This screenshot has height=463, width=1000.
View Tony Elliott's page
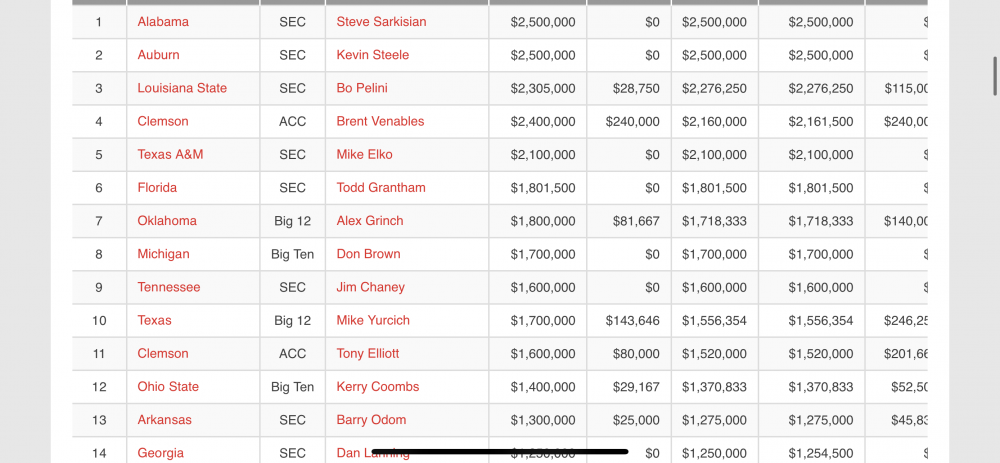tap(368, 353)
